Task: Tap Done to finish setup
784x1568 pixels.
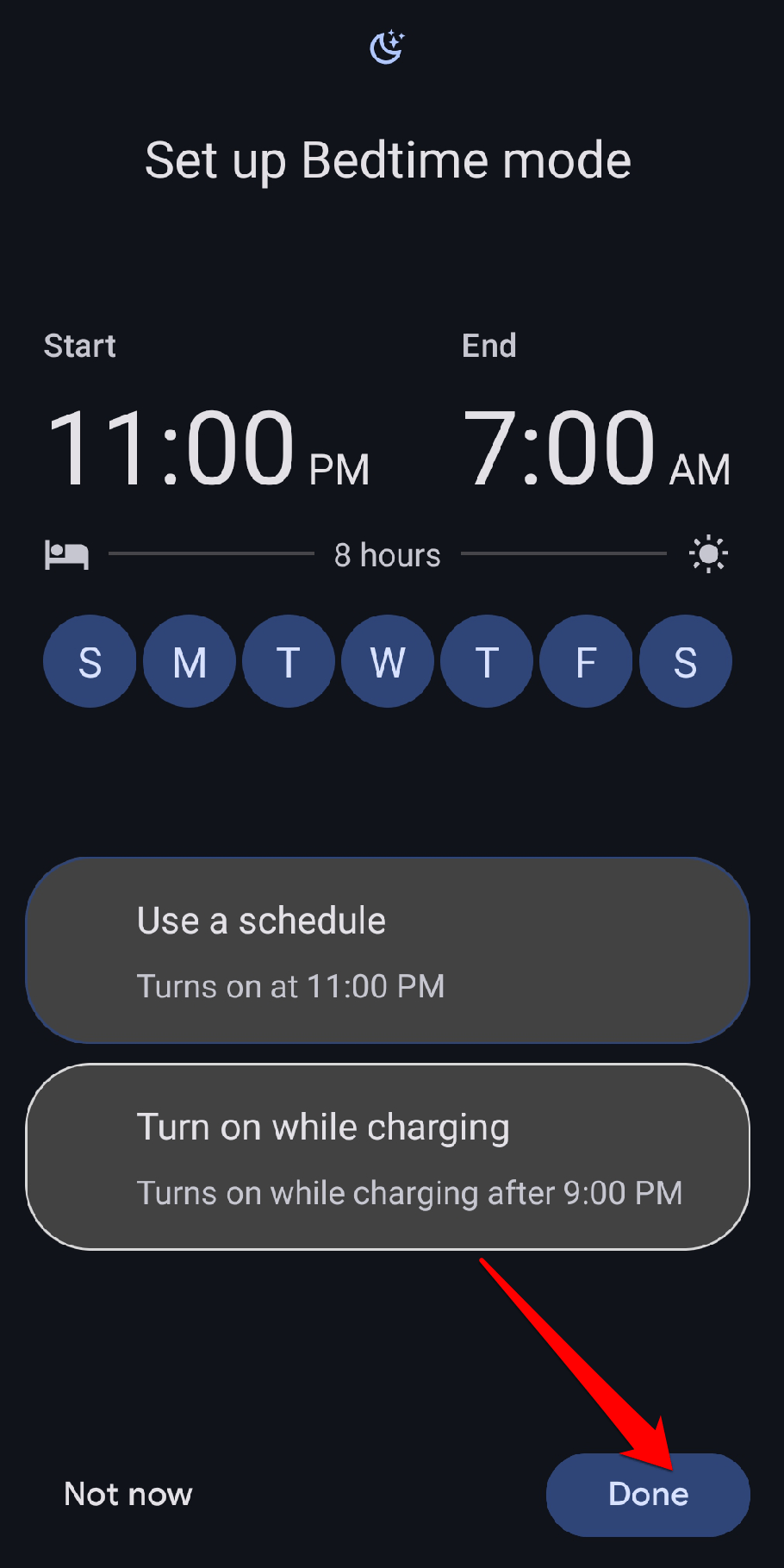Action: [648, 1494]
